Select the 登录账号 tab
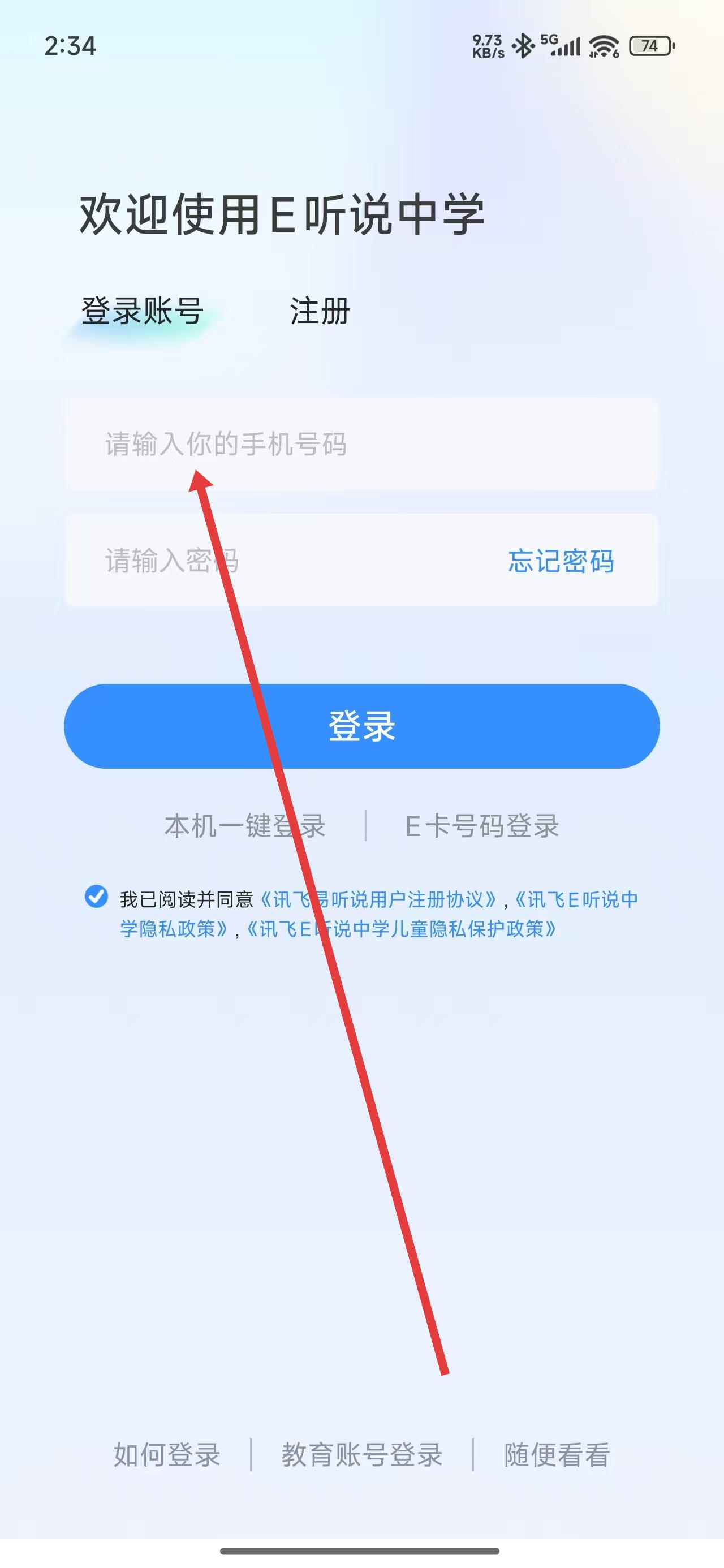This screenshot has height=1568, width=724. 143,311
